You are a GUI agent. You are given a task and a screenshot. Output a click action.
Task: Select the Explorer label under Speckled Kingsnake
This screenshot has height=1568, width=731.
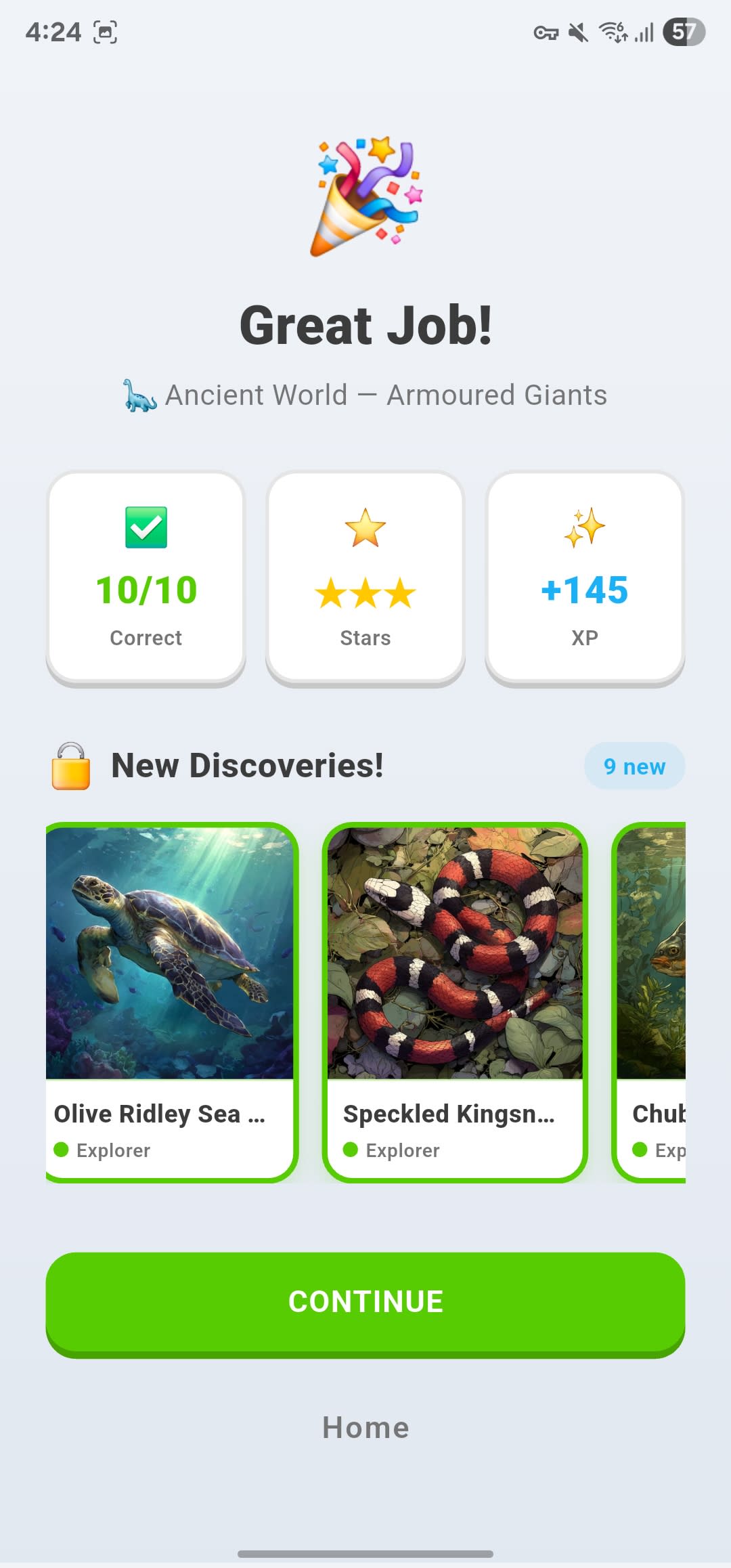coord(402,1150)
